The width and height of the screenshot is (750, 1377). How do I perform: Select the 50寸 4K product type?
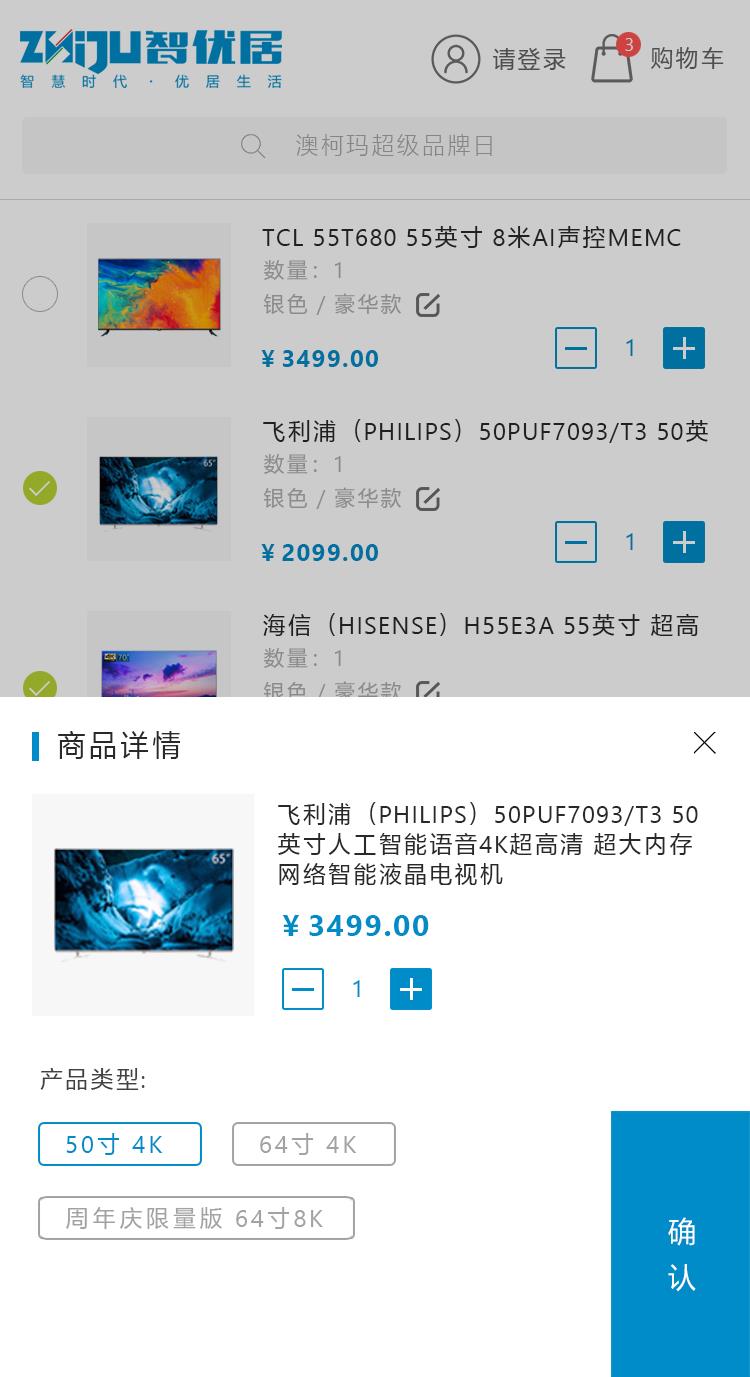pos(120,1144)
